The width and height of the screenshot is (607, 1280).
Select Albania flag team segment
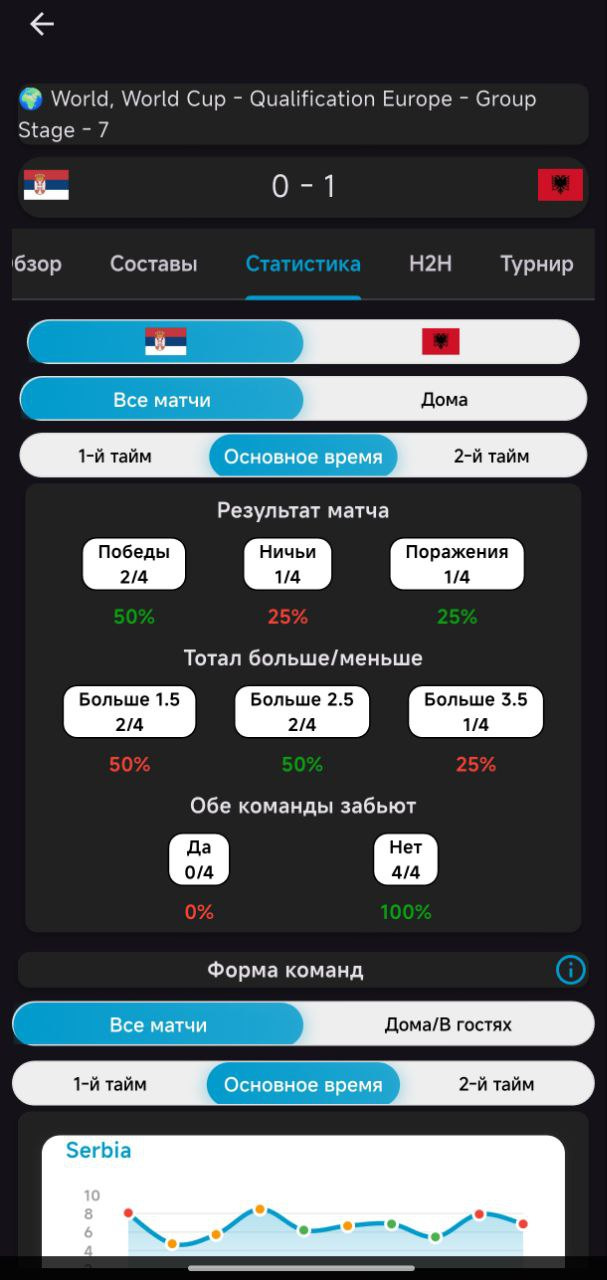pyautogui.click(x=440, y=342)
